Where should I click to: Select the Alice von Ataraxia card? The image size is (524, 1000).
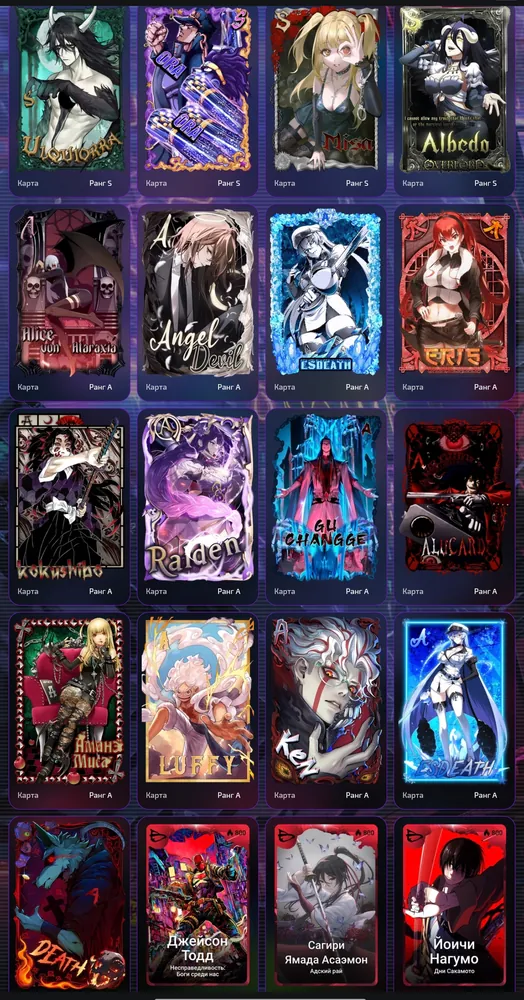coord(69,302)
